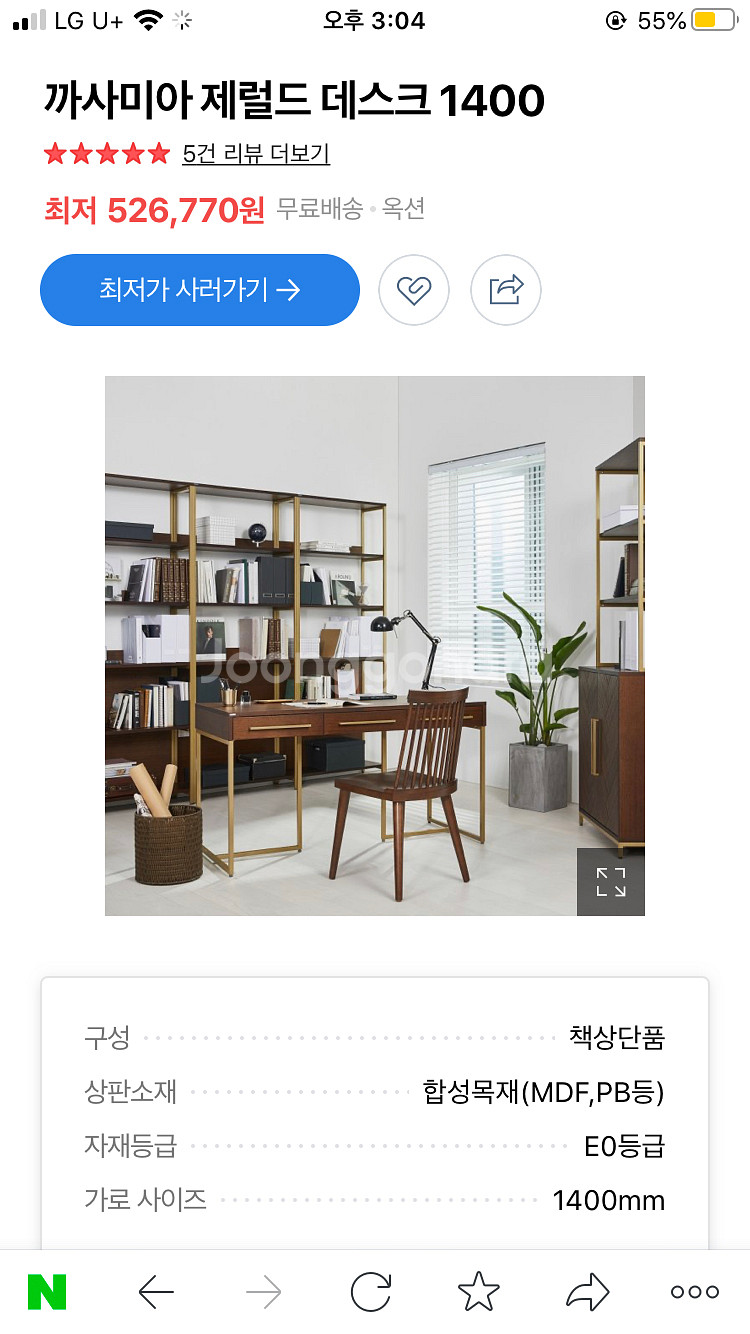Screen dimensions: 750x1334
Task: Share this product page
Action: coord(506,290)
